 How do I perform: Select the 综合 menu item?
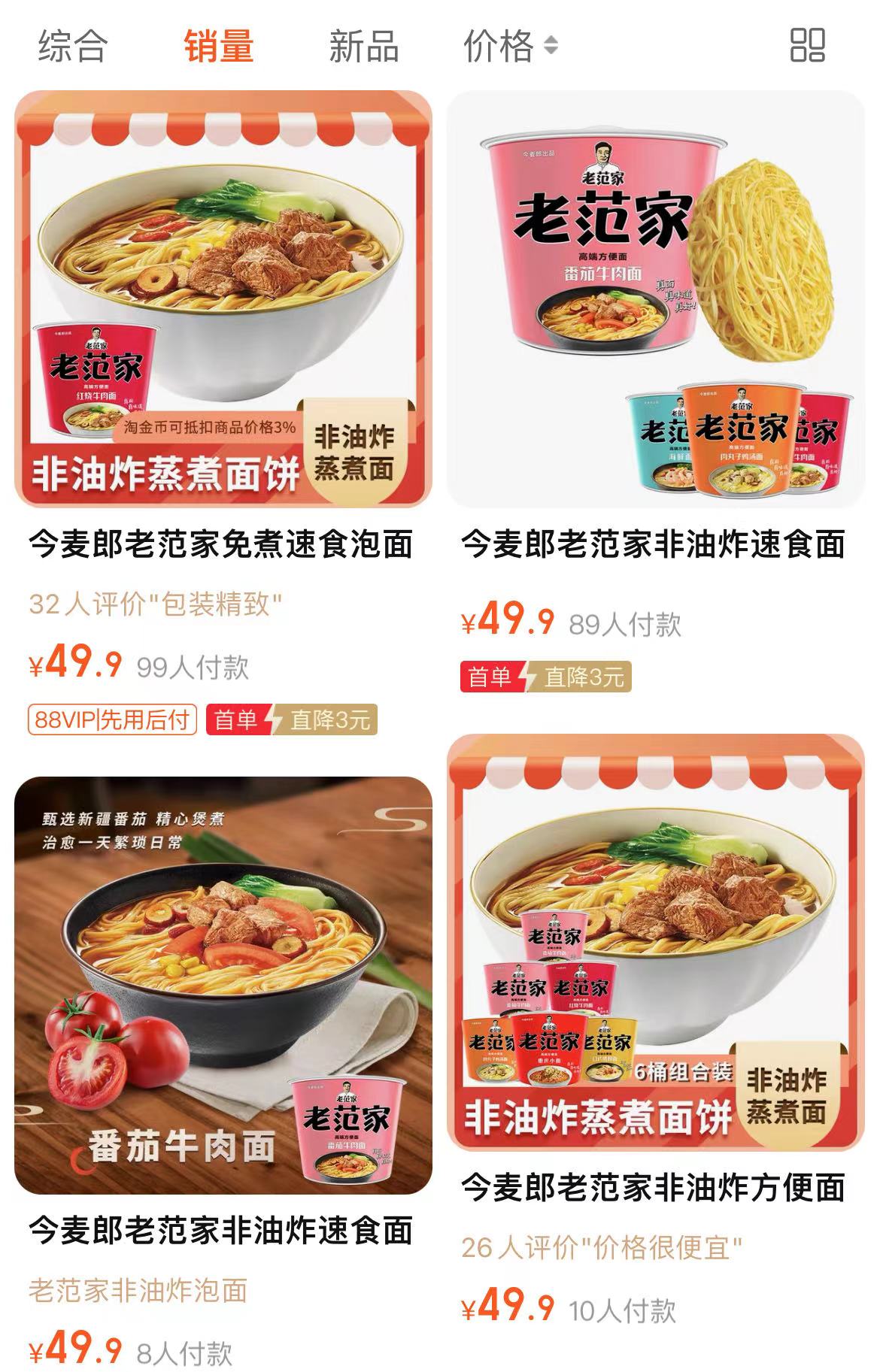click(73, 47)
